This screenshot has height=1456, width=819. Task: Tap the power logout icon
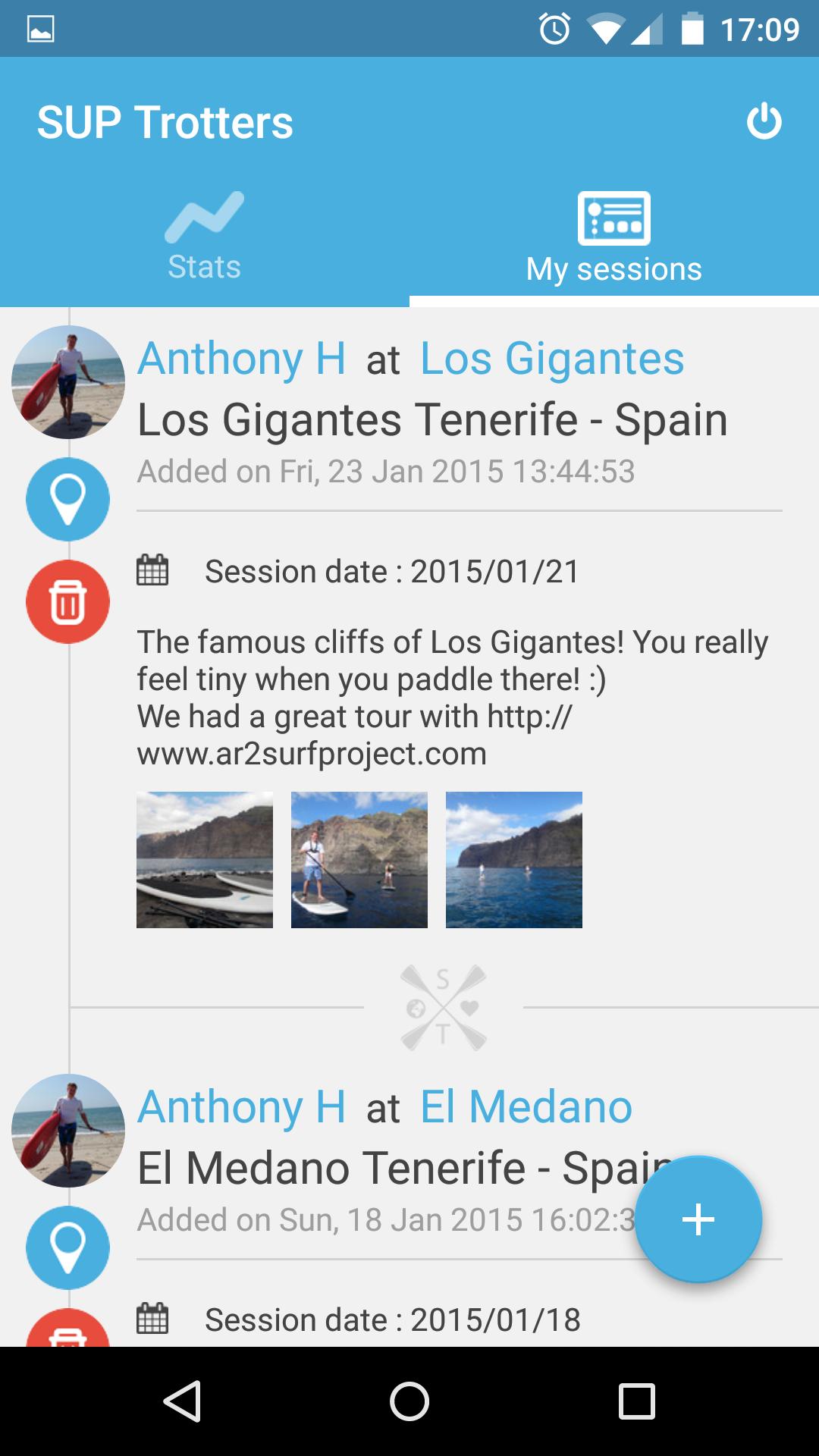(x=764, y=121)
